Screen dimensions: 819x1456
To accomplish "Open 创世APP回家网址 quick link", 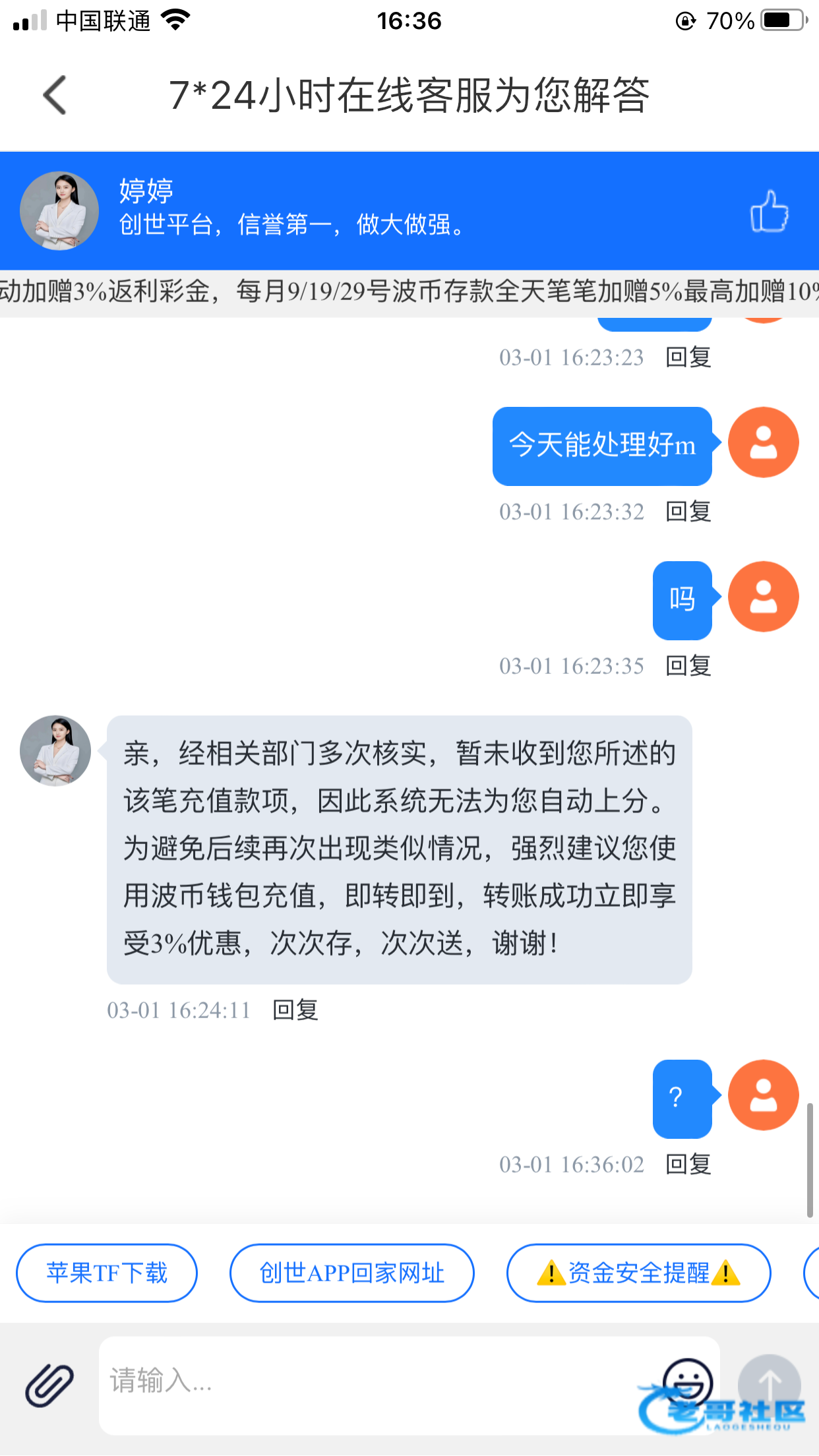I will point(352,1273).
